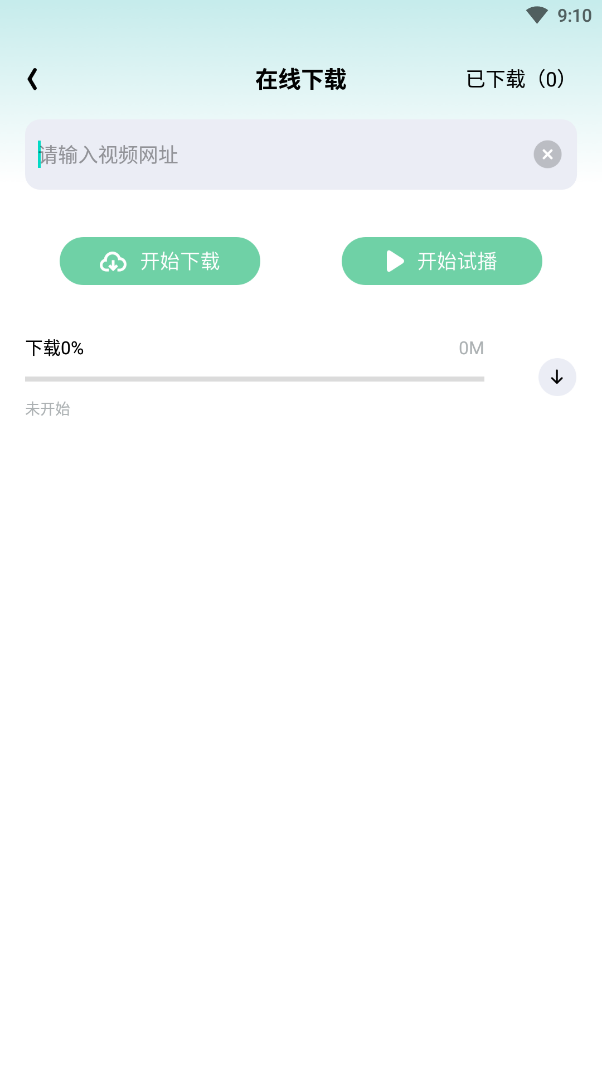Go back using the top-left arrow

[32, 79]
